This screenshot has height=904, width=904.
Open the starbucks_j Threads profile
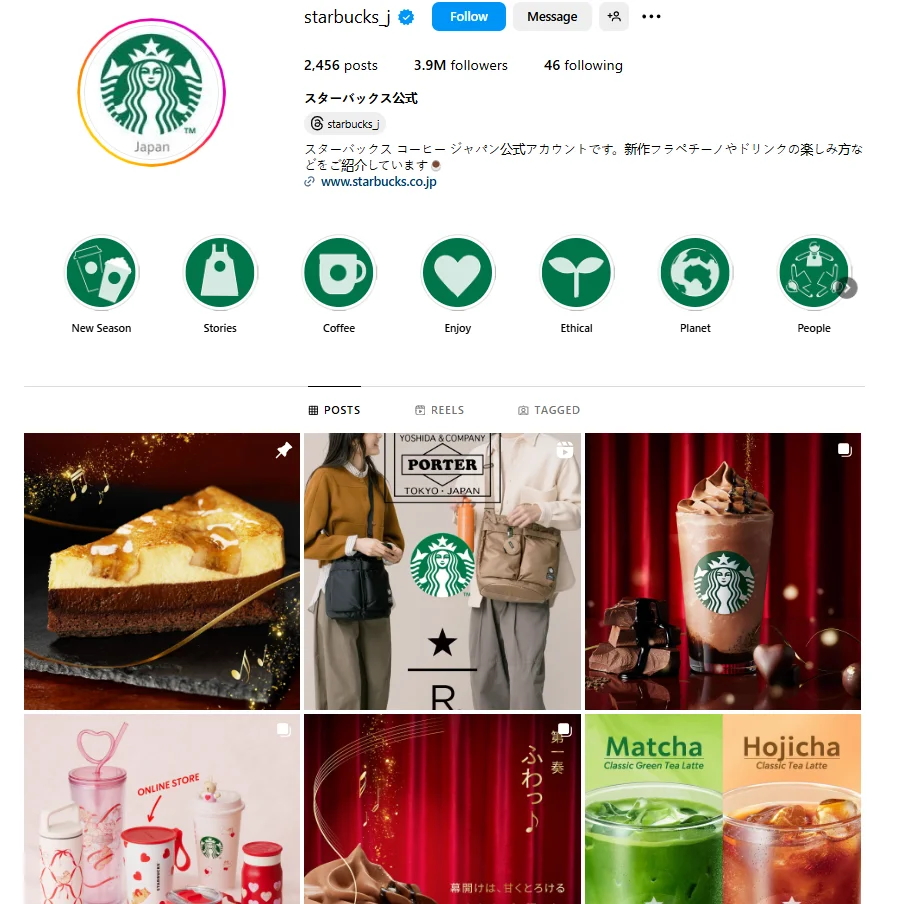click(x=345, y=124)
